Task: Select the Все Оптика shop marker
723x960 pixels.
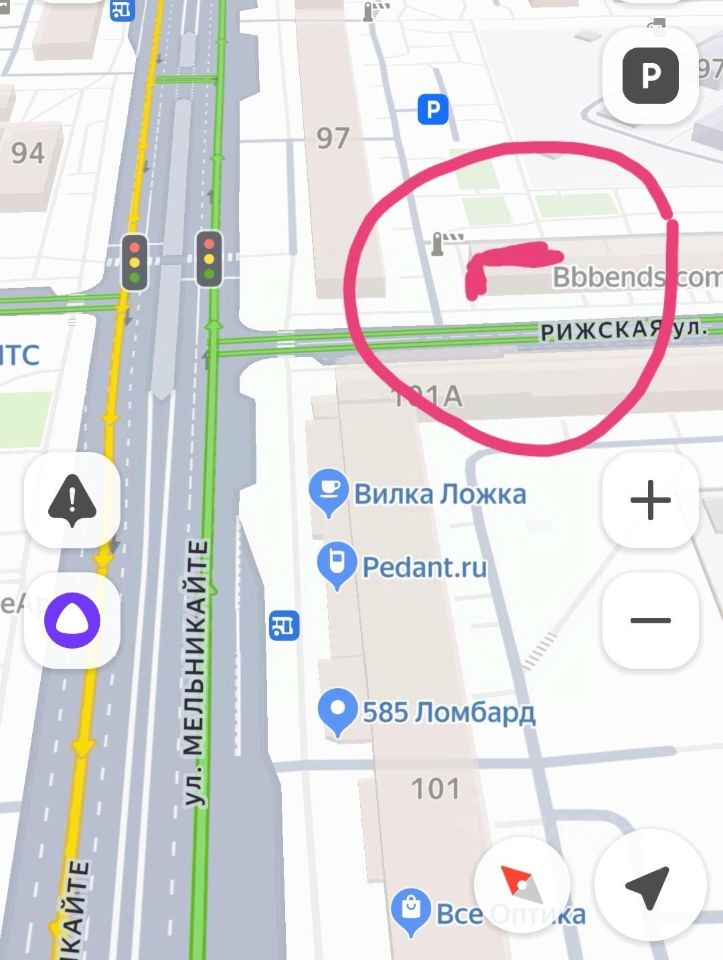Action: pyautogui.click(x=411, y=910)
